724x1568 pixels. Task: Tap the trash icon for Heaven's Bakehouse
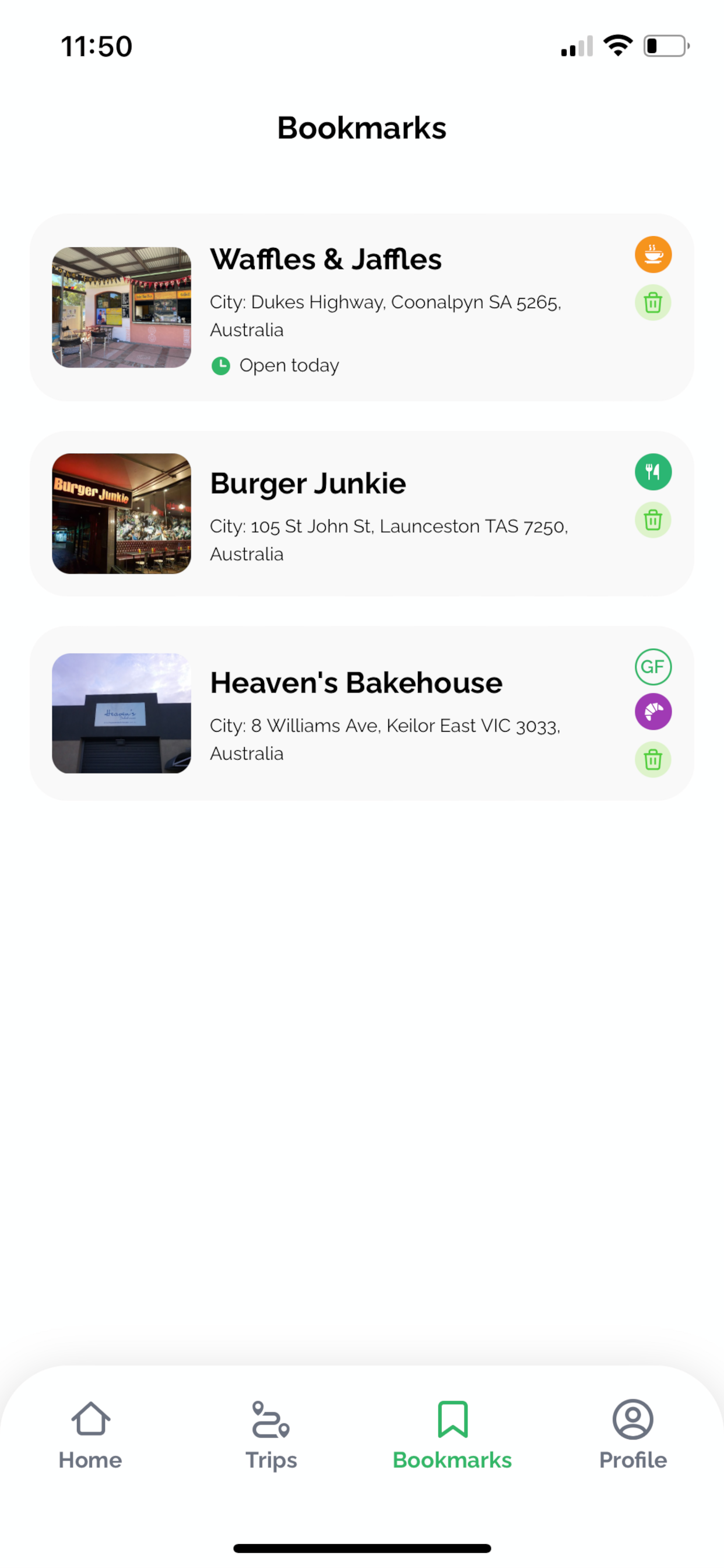[x=653, y=759]
